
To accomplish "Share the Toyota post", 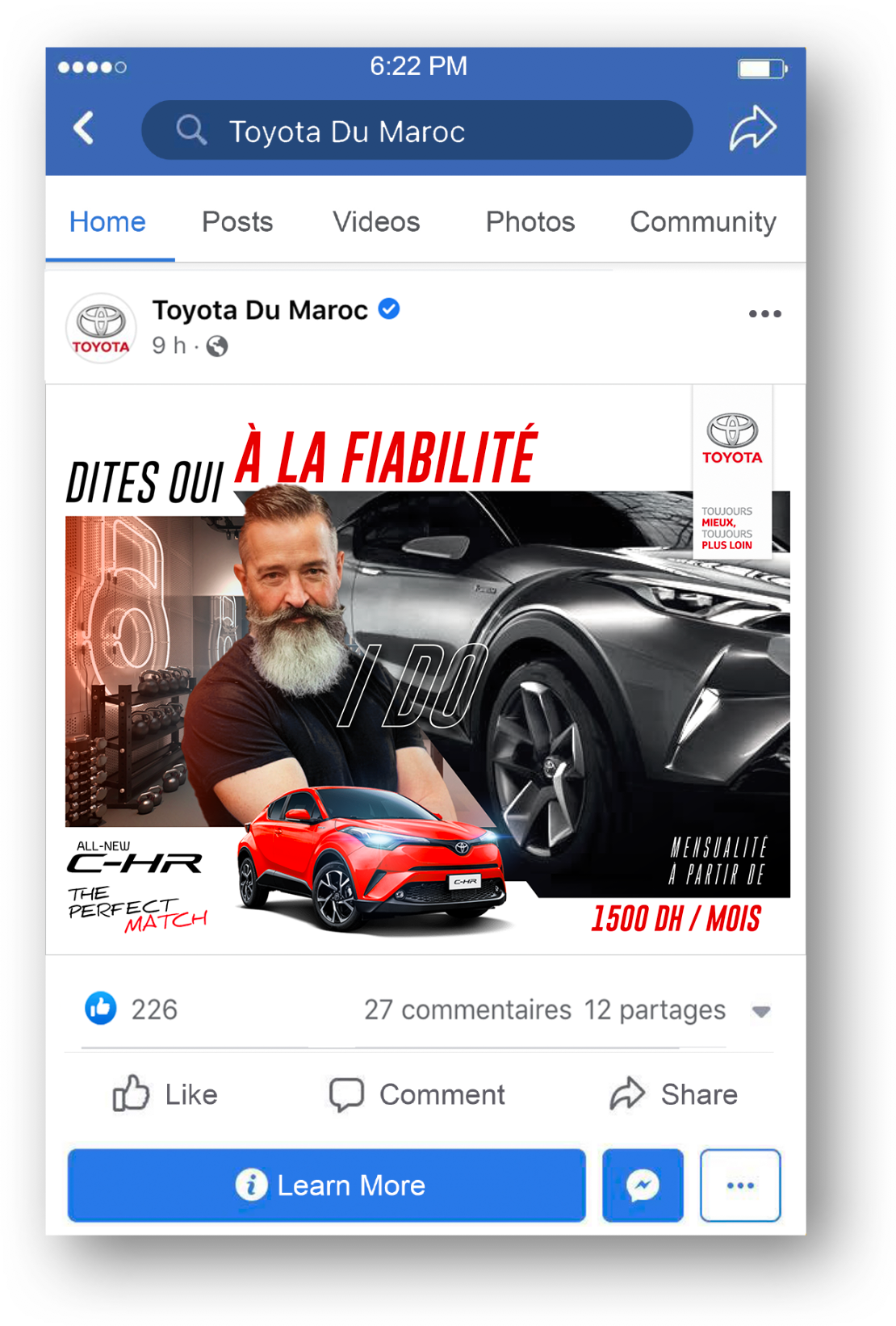I will pos(673,1095).
